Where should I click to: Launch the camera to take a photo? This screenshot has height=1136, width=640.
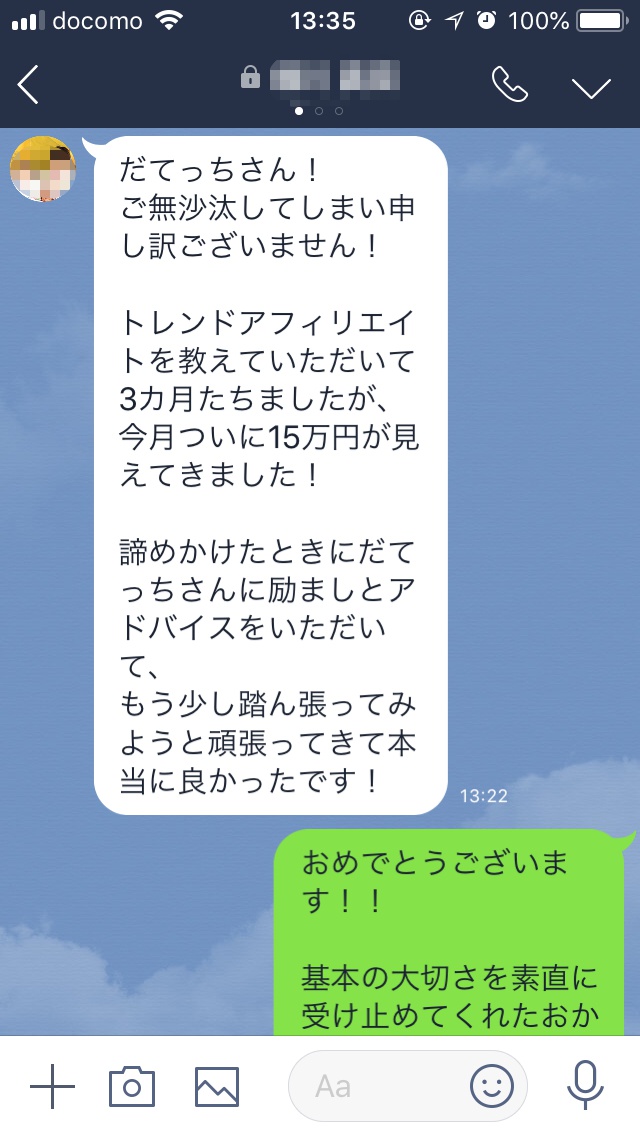tap(132, 1086)
